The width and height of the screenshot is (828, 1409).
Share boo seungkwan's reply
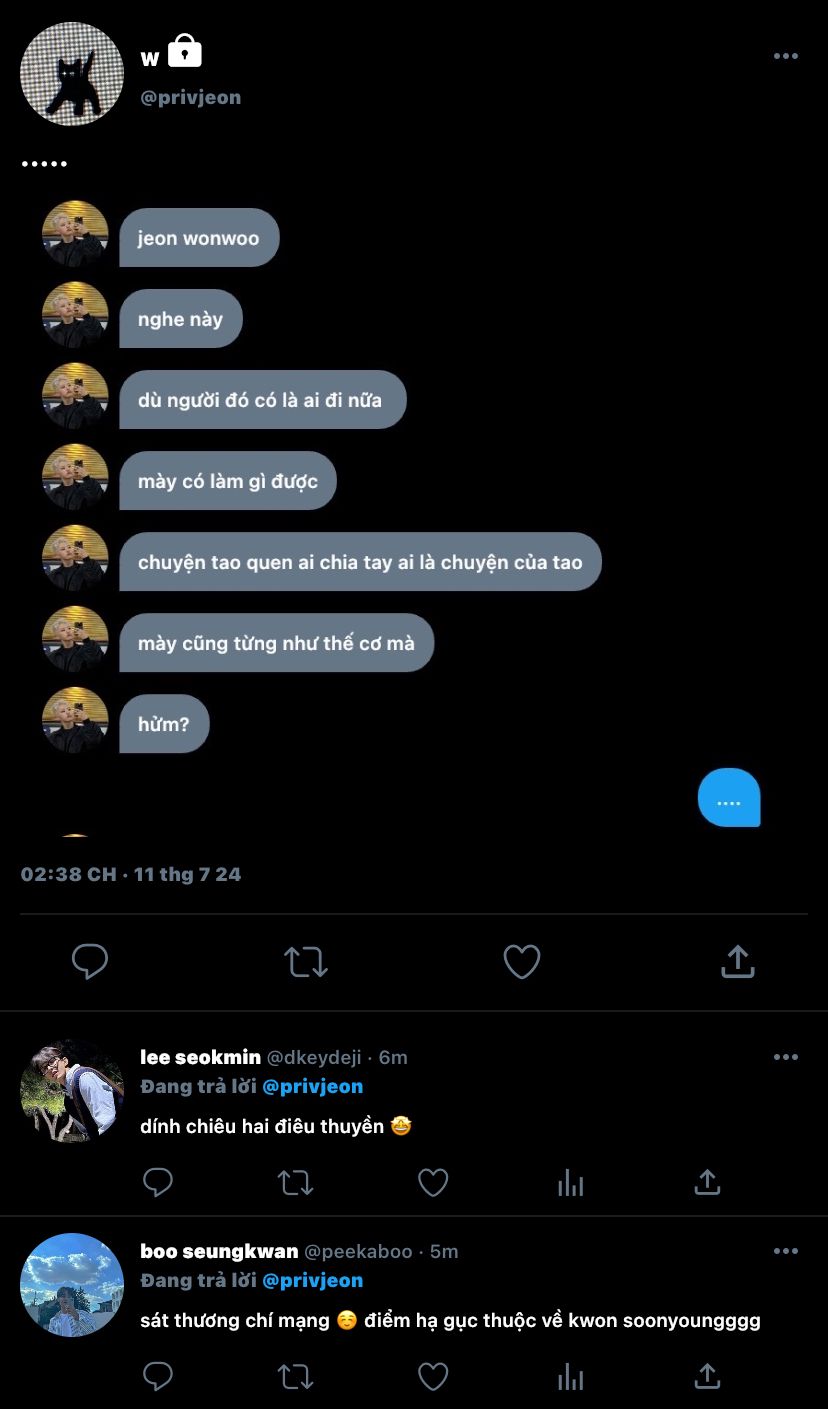tap(707, 1376)
